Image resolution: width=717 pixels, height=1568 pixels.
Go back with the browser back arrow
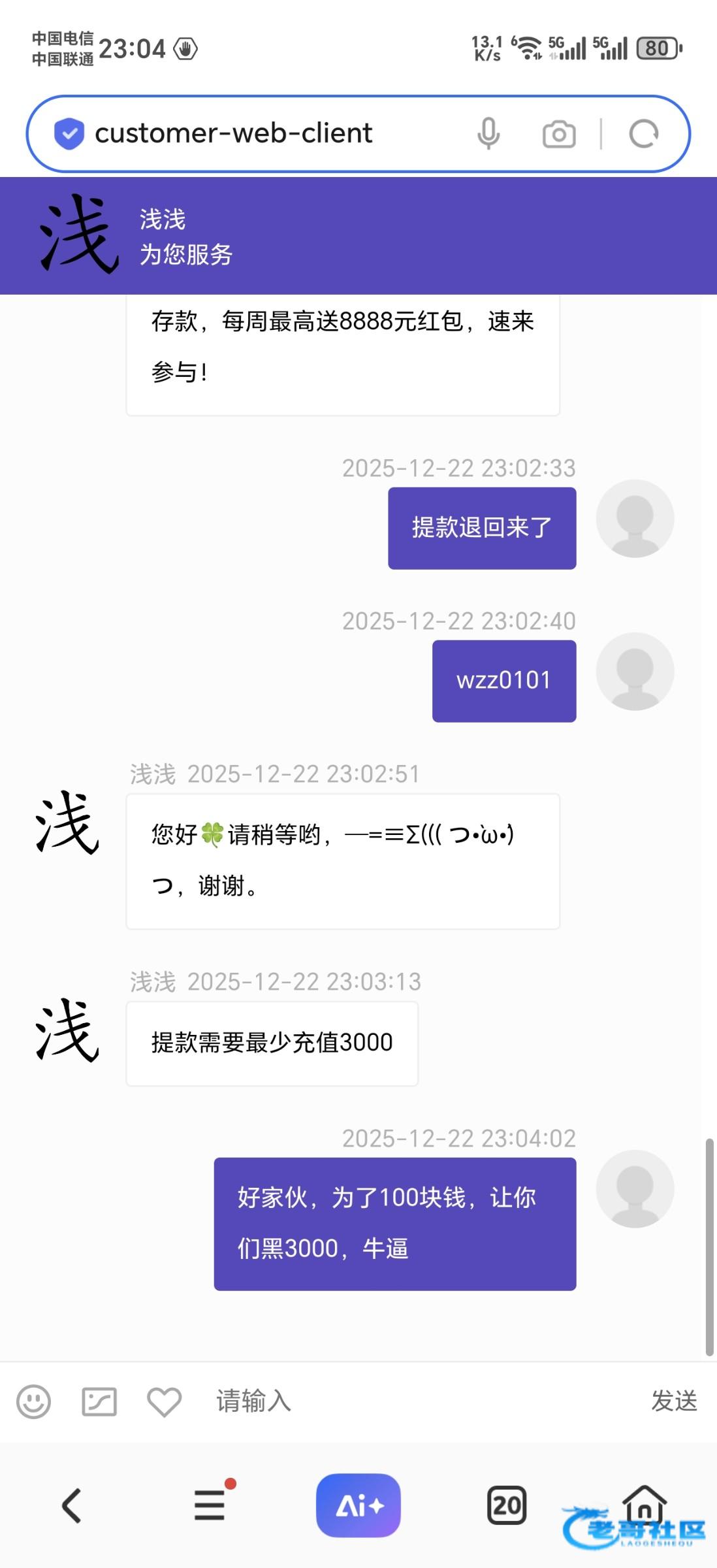point(72,1506)
